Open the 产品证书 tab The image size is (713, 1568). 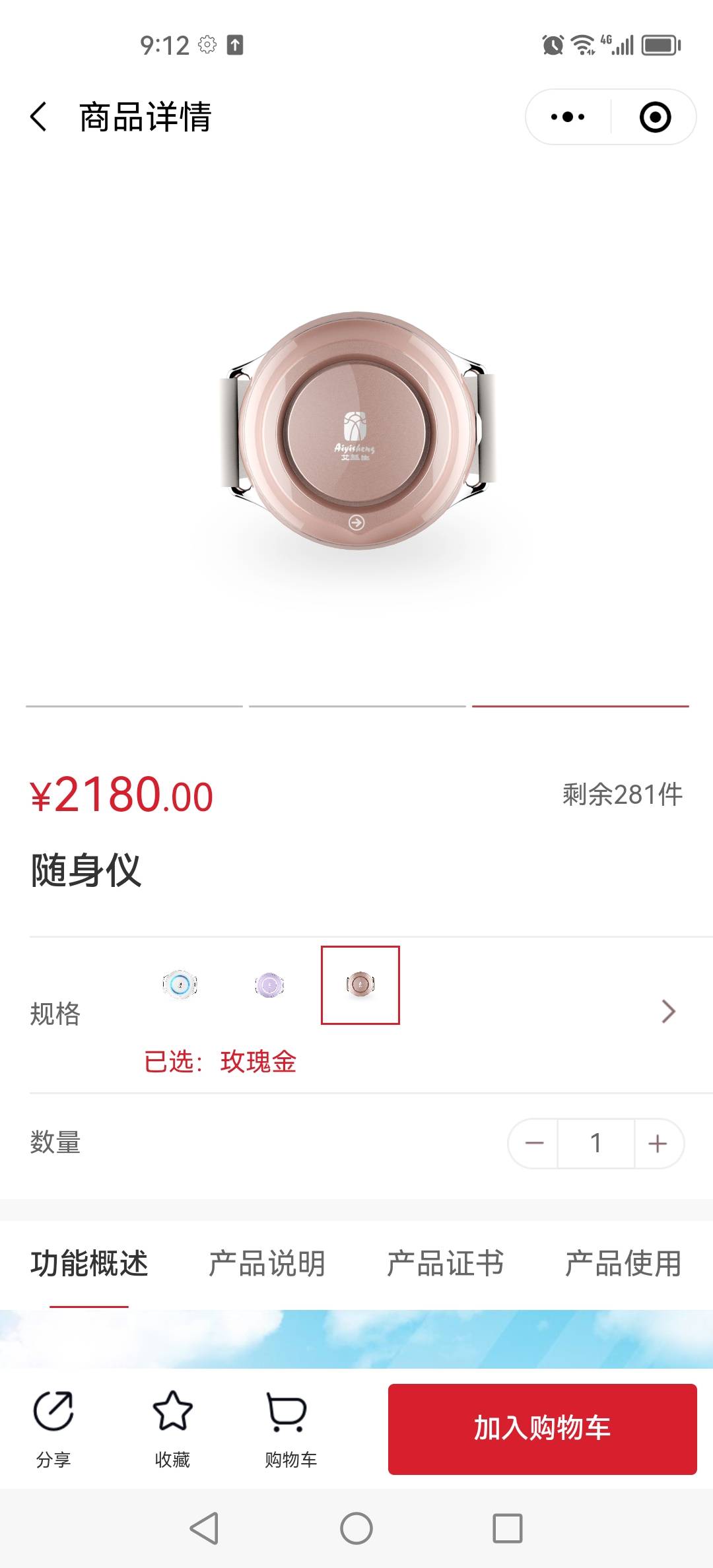click(x=445, y=1263)
